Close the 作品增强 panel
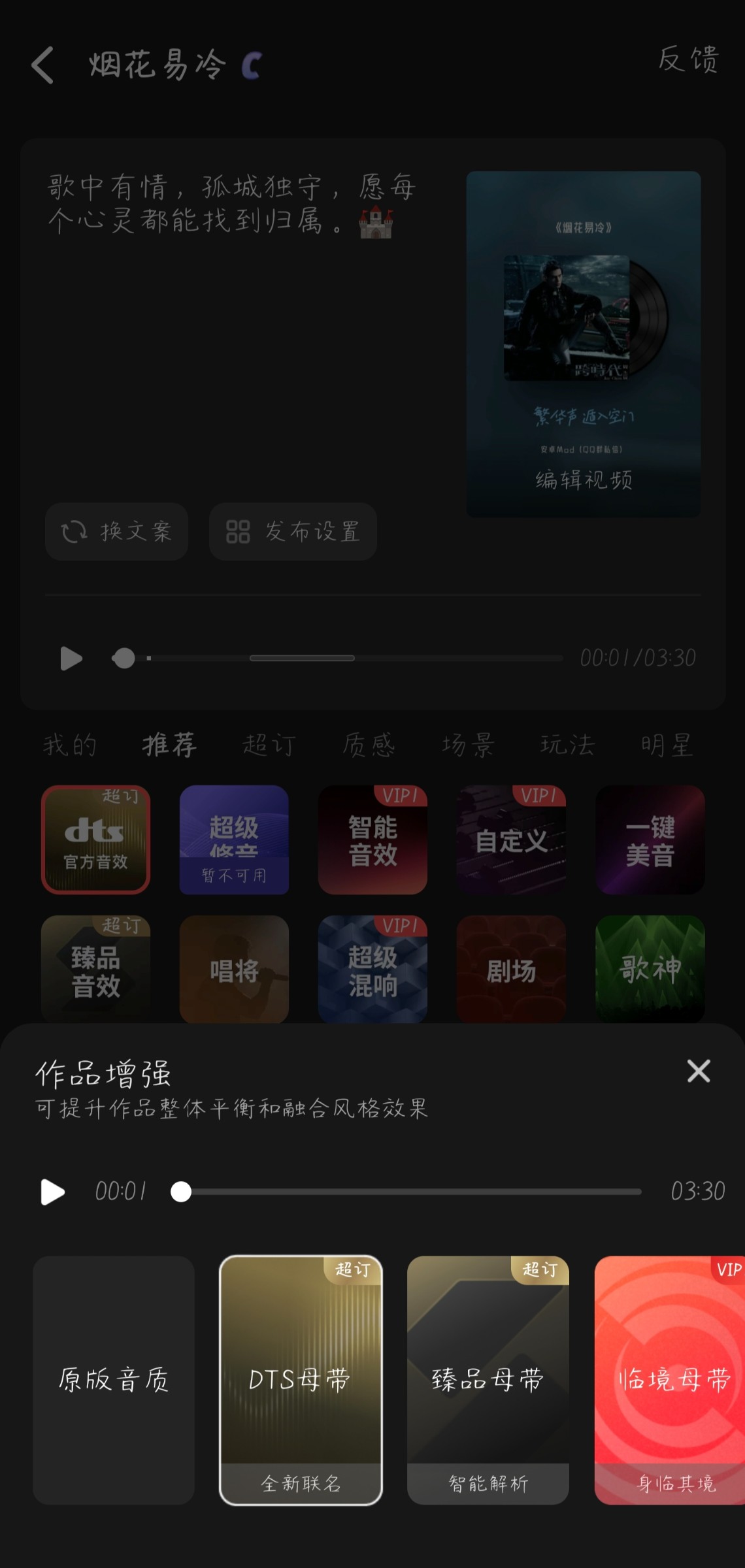The width and height of the screenshot is (745, 1568). pyautogui.click(x=698, y=1071)
